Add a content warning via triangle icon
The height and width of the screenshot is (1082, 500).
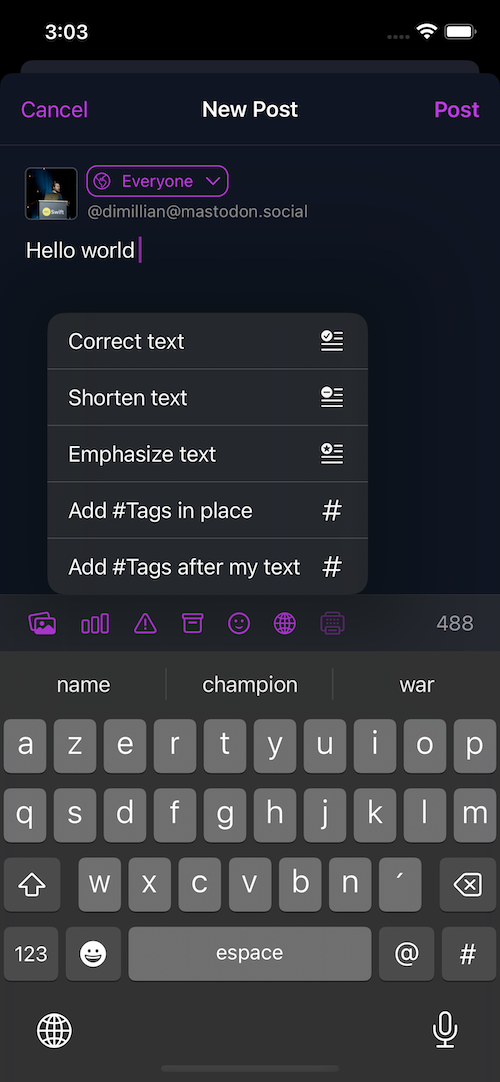point(146,624)
